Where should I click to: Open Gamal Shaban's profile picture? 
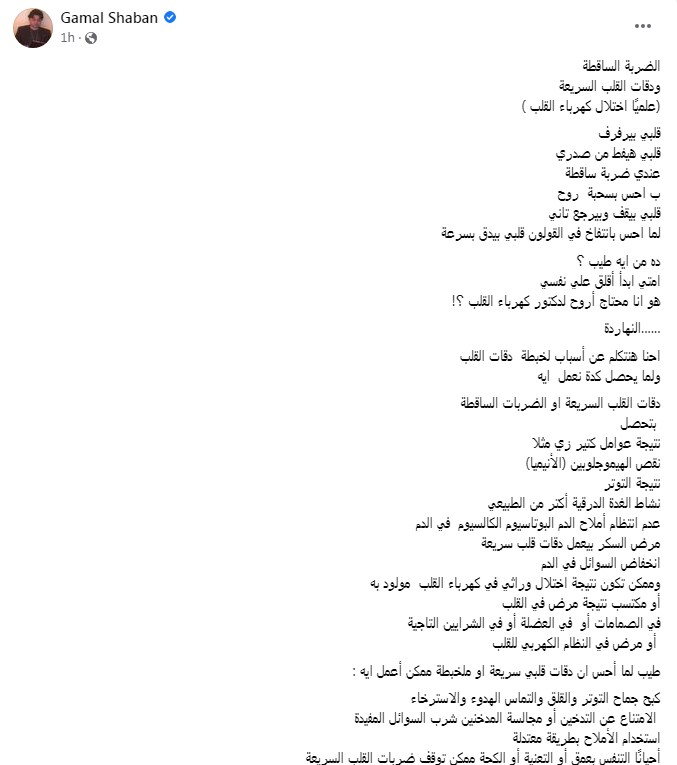(32, 28)
